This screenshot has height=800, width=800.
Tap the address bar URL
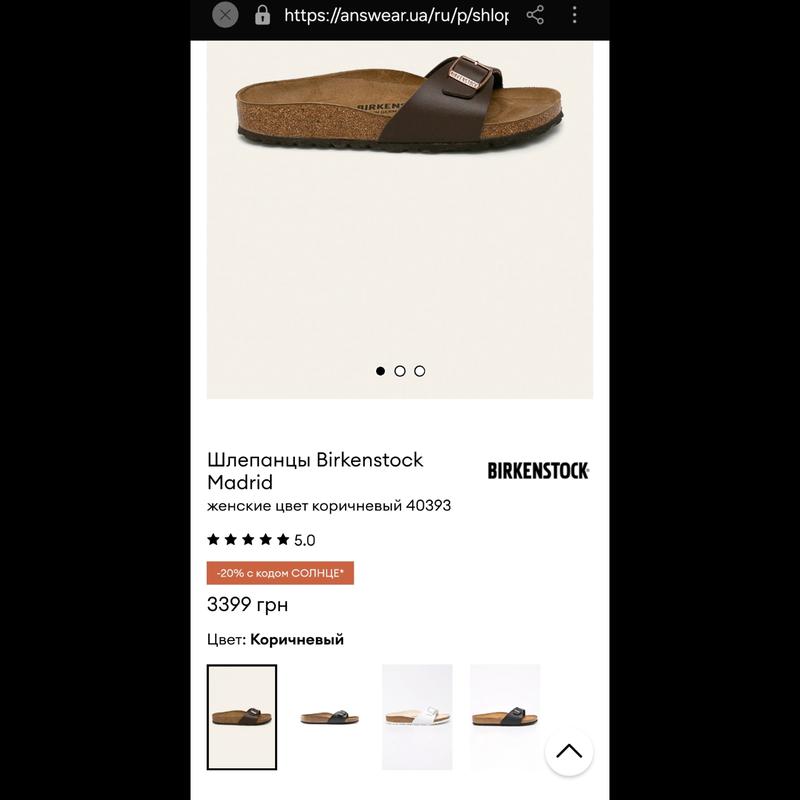396,15
